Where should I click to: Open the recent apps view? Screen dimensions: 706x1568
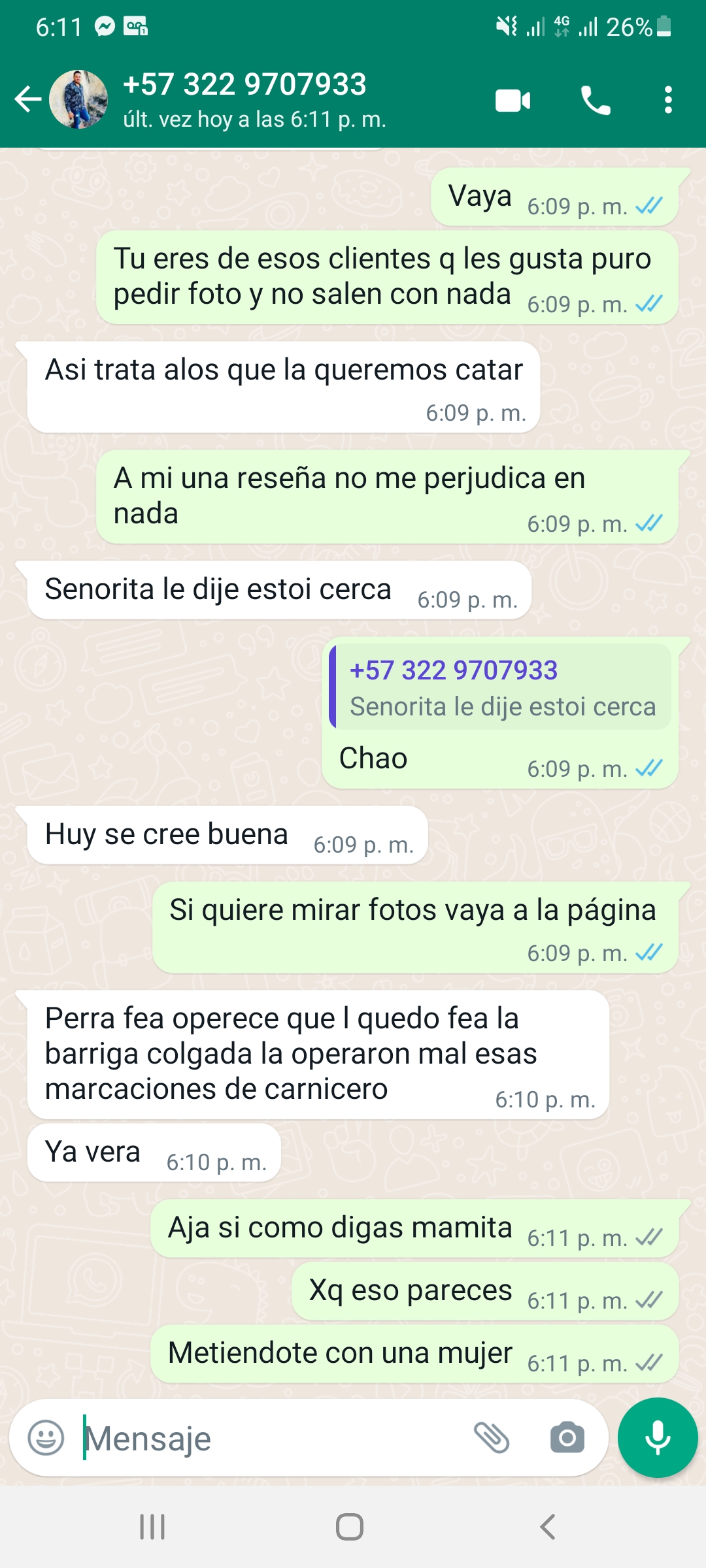pos(152,1527)
